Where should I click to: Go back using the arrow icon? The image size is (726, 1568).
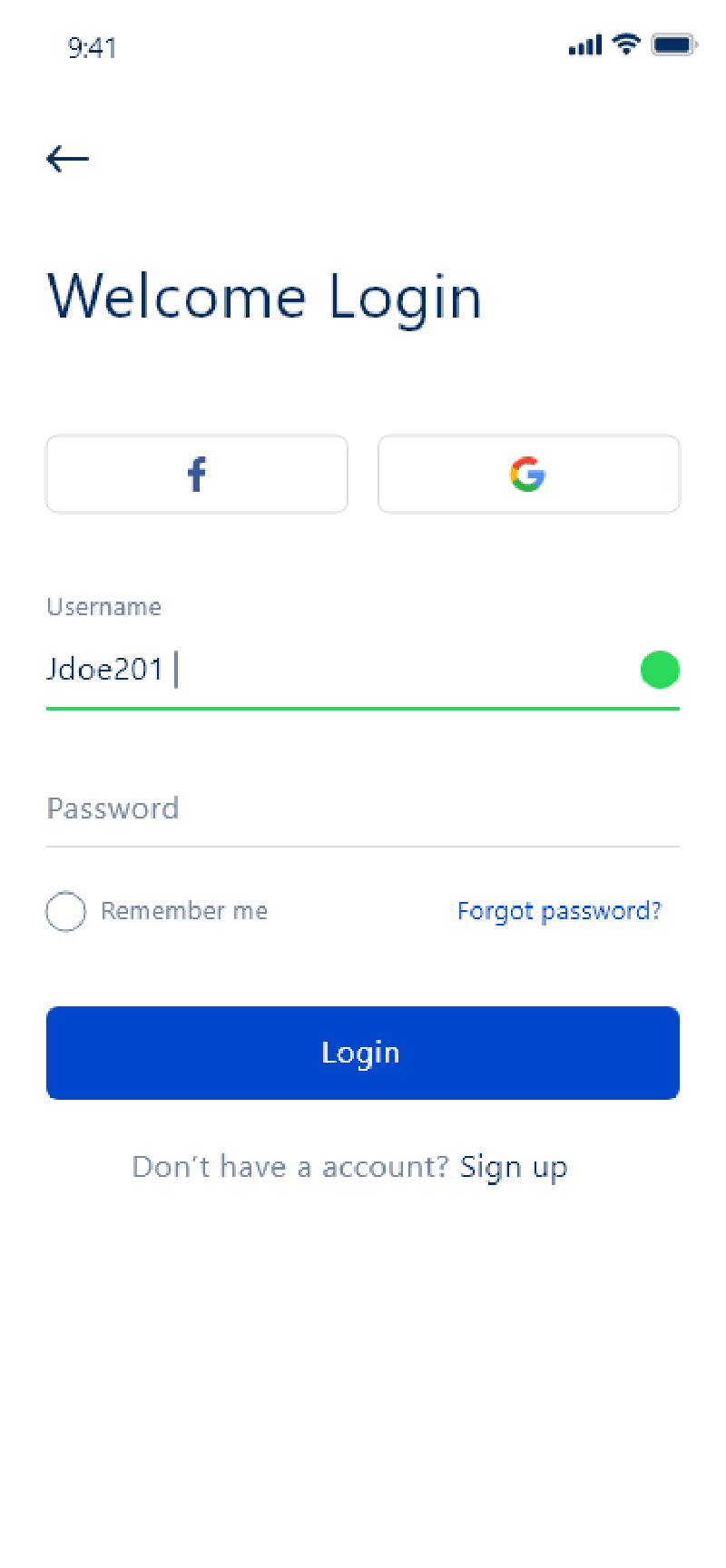coord(67,159)
